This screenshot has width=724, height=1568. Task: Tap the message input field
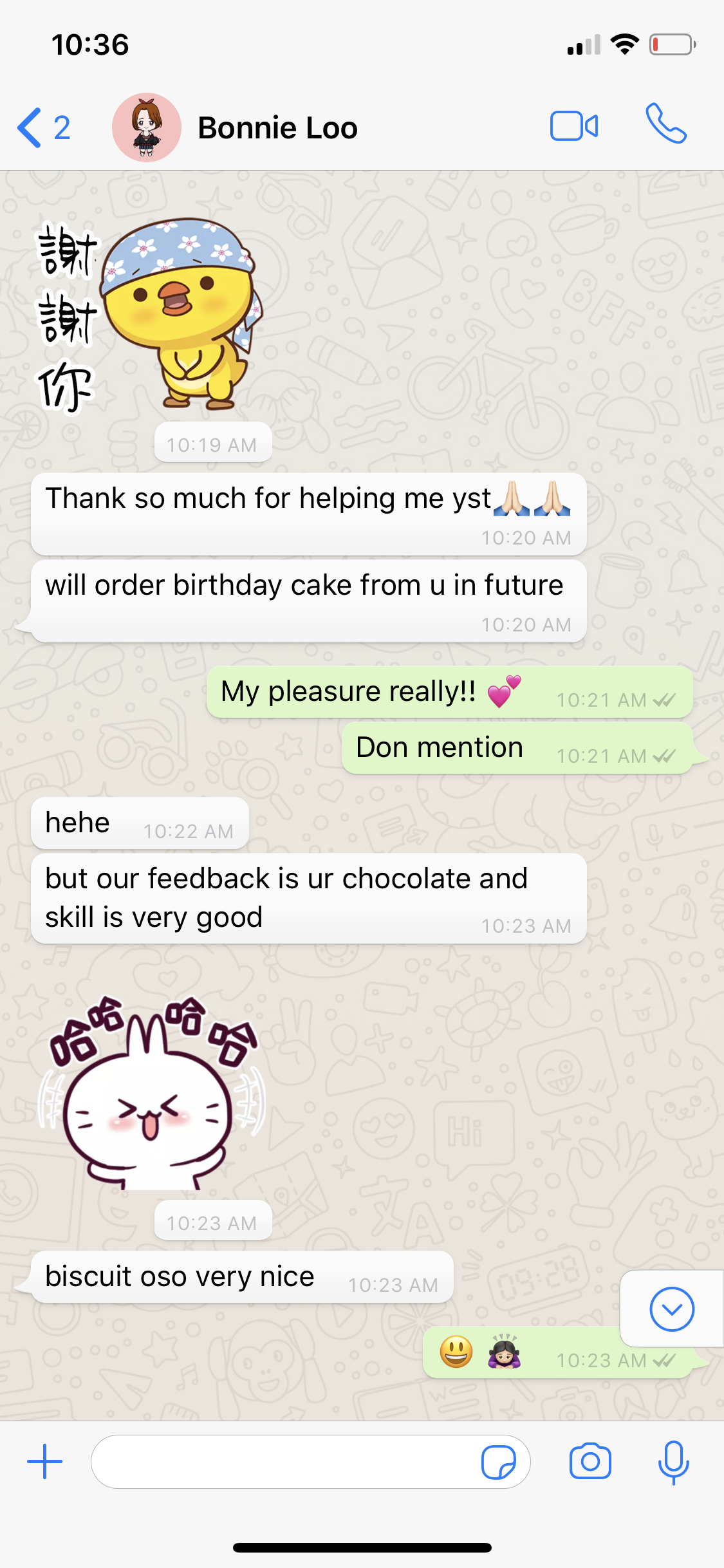[x=283, y=1462]
